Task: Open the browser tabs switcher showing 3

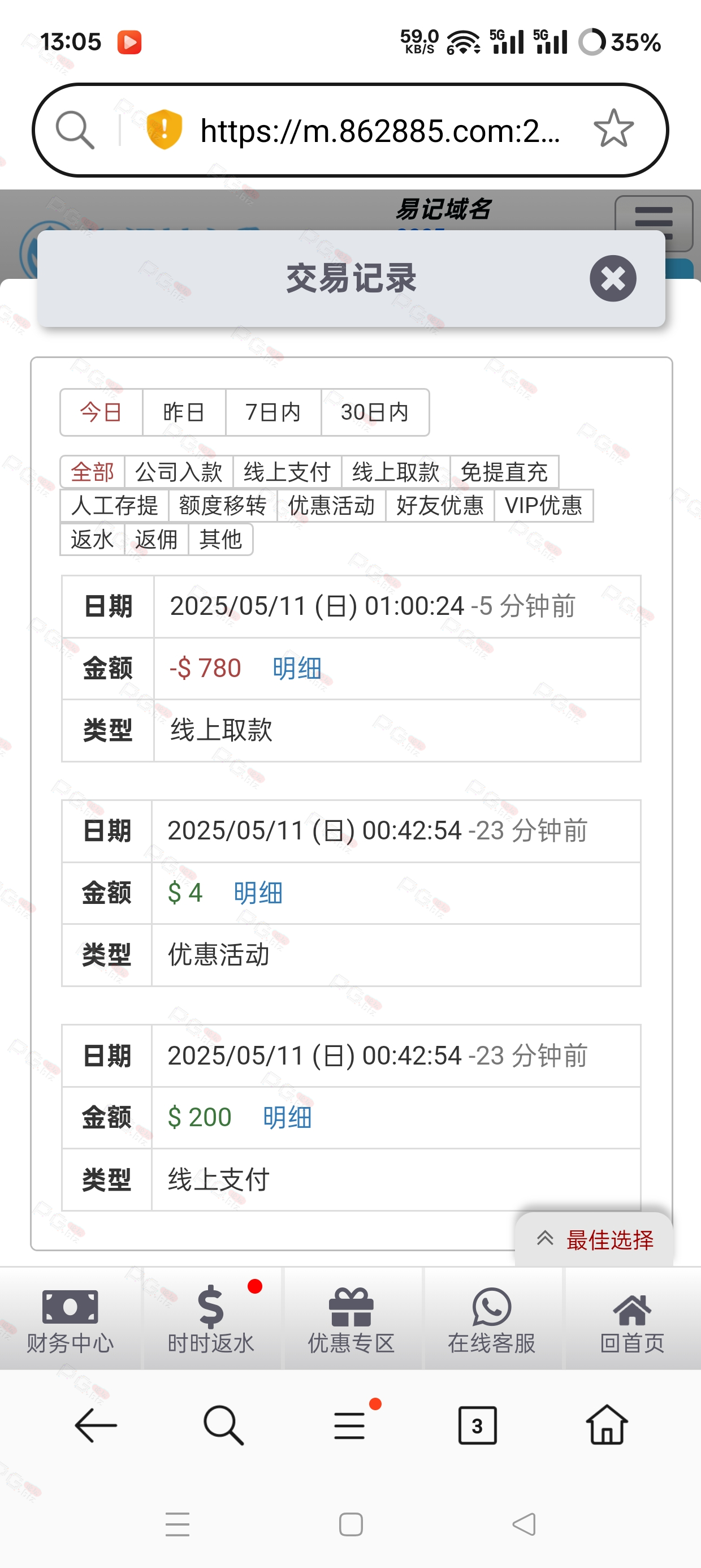Action: tap(477, 1425)
